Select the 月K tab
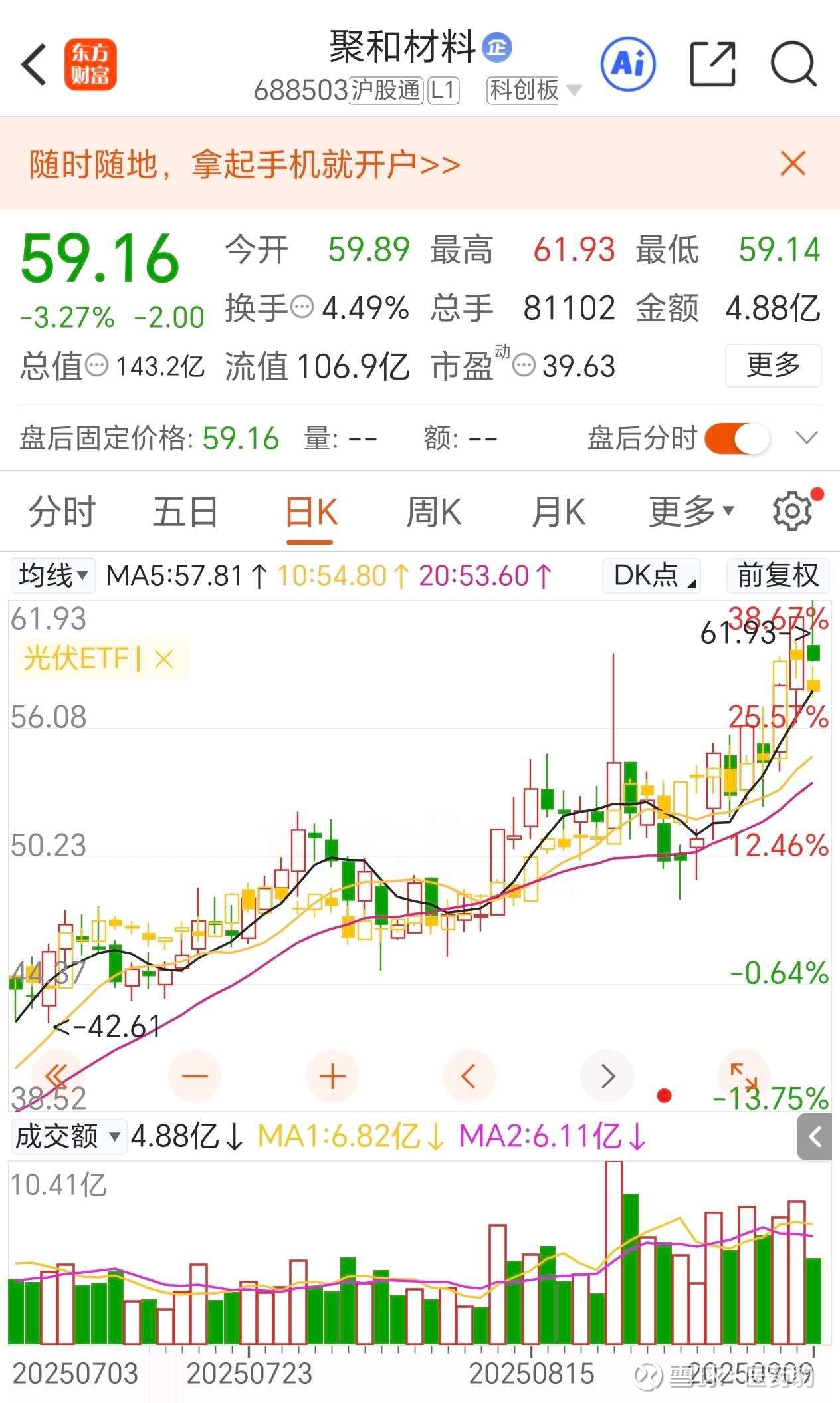840x1403 pixels. pyautogui.click(x=558, y=513)
